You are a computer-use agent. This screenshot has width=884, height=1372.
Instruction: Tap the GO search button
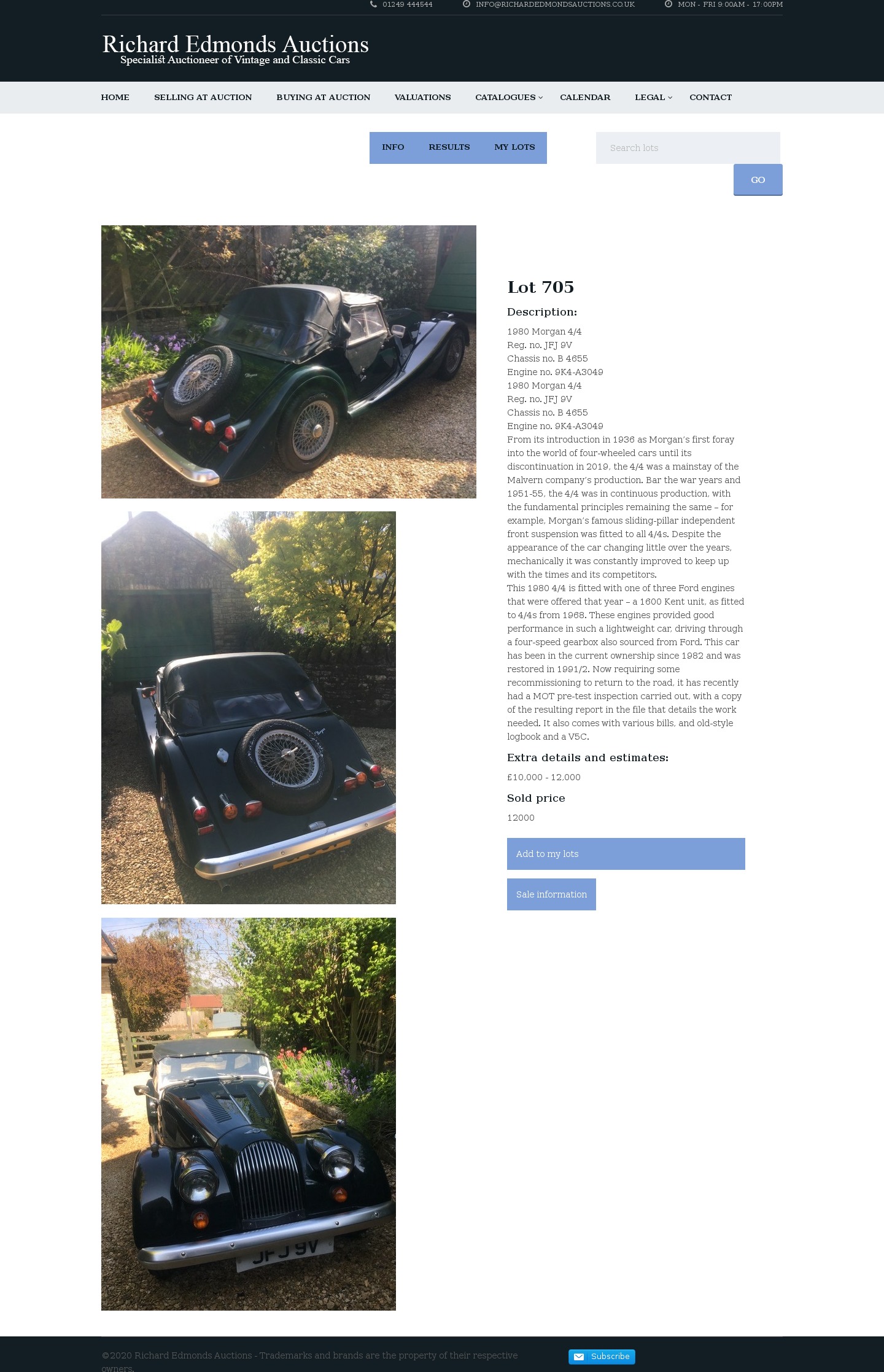[x=758, y=180]
